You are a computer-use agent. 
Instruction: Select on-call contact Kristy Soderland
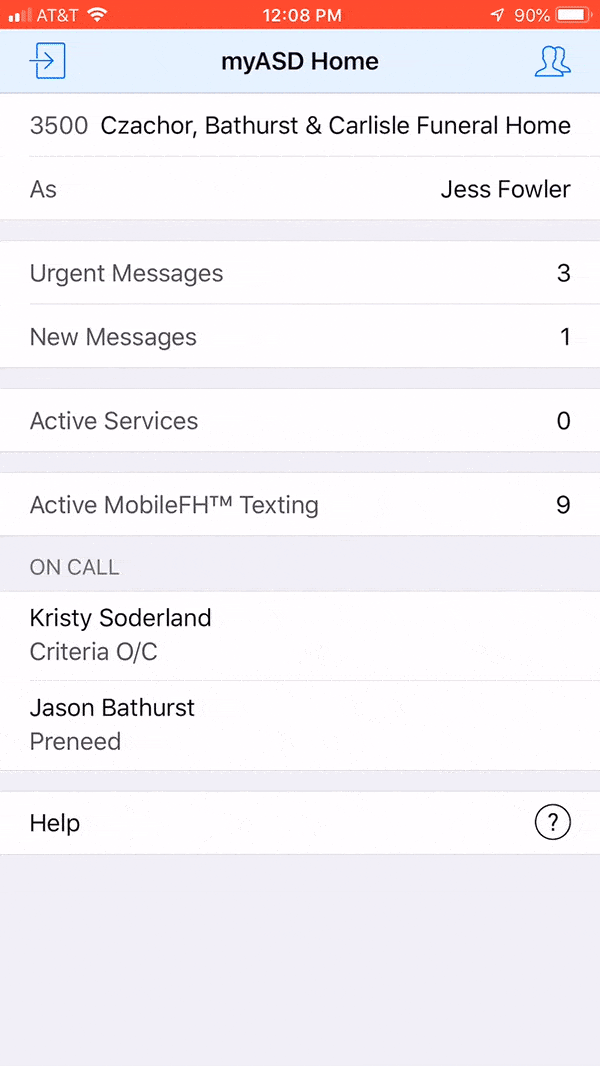tap(300, 635)
